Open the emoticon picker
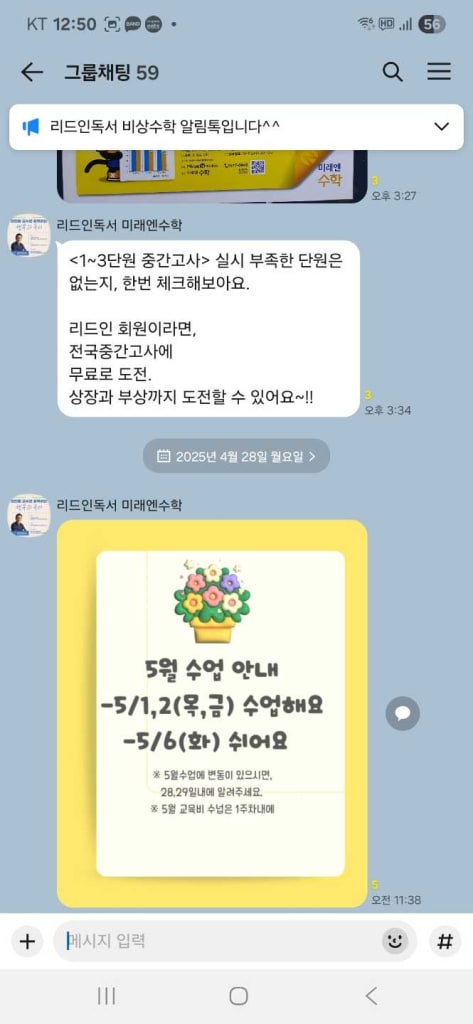This screenshot has height=1024, width=473. coord(395,942)
